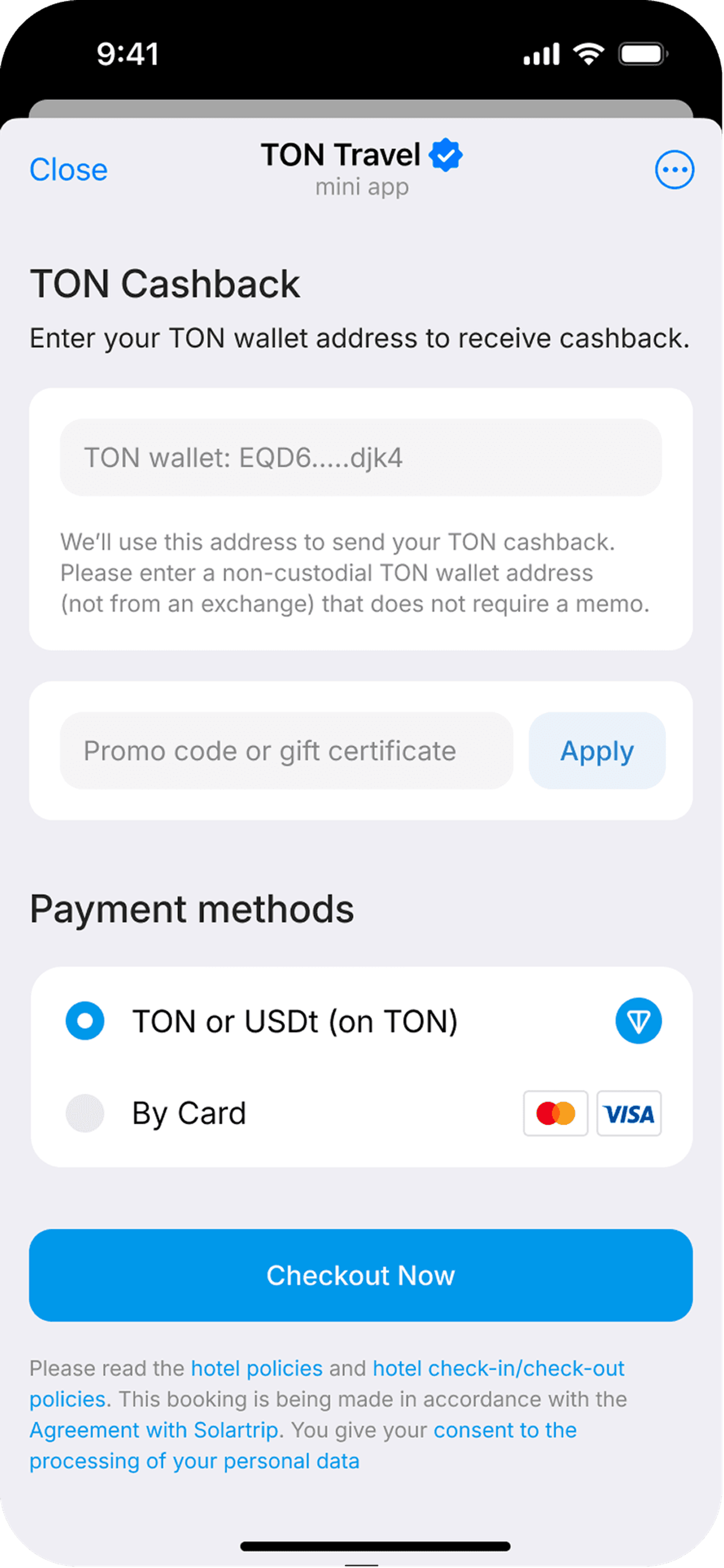Tap the promo code or gift certificate field
This screenshot has height=1568, width=724.
coord(286,751)
